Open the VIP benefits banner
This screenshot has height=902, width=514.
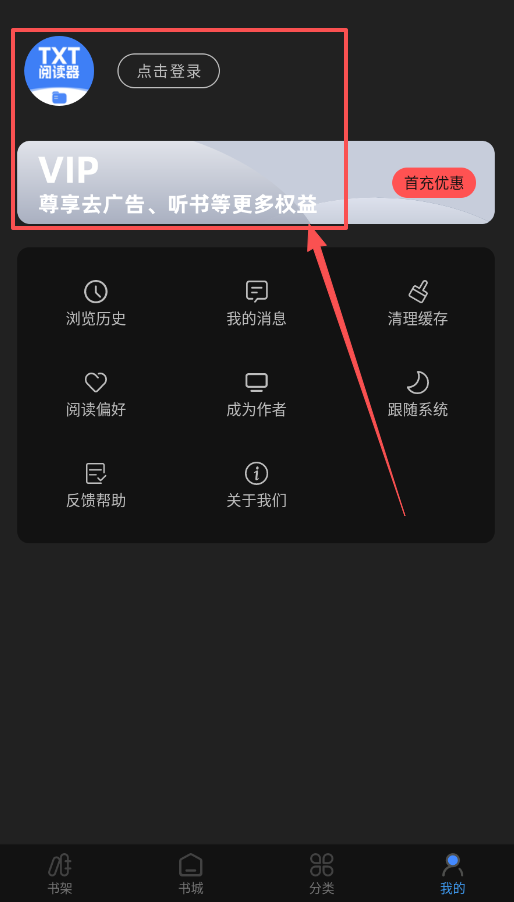click(256, 182)
